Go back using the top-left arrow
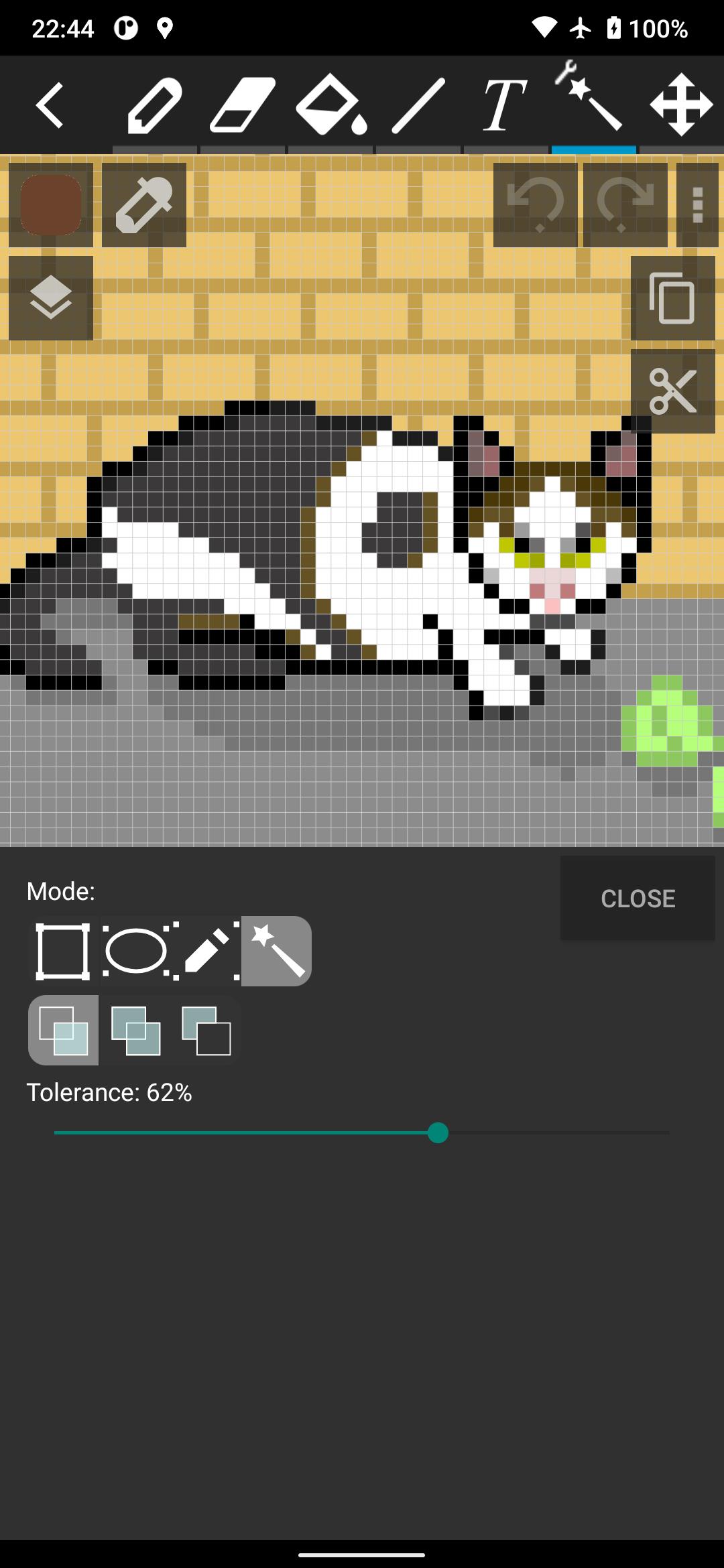 tap(50, 105)
